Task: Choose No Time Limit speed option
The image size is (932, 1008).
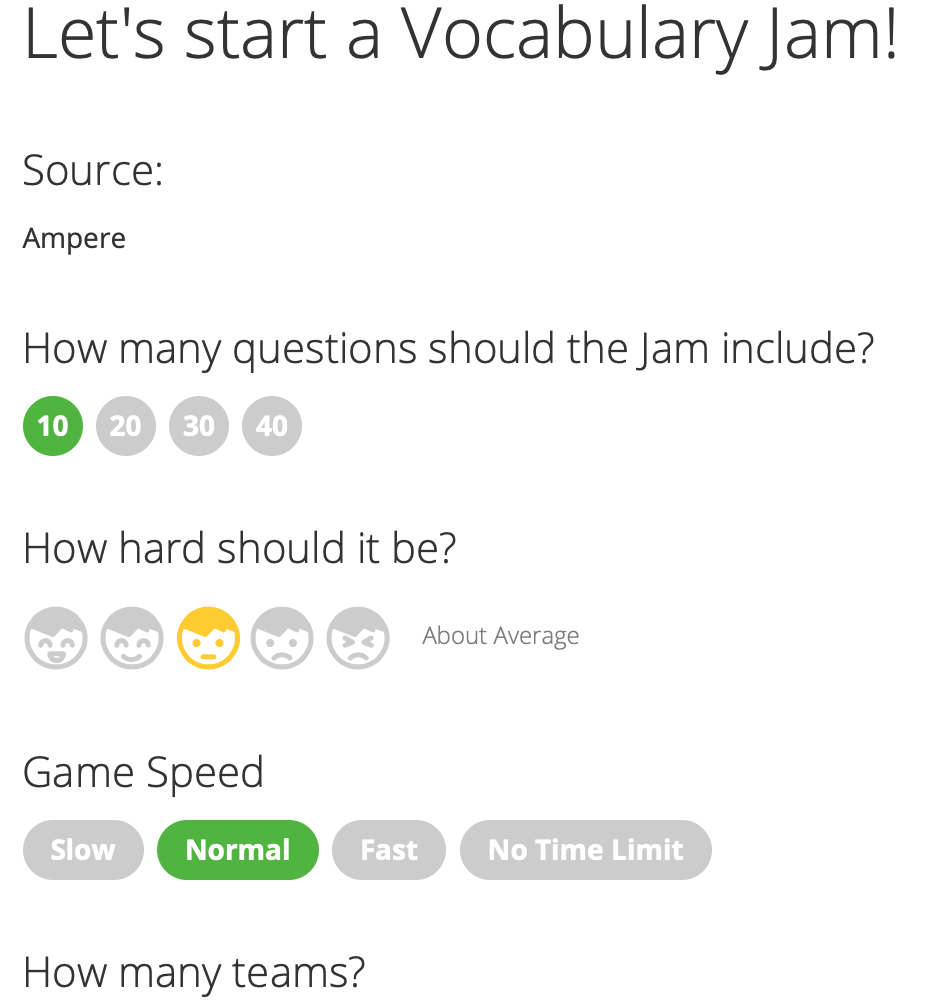Action: click(585, 850)
